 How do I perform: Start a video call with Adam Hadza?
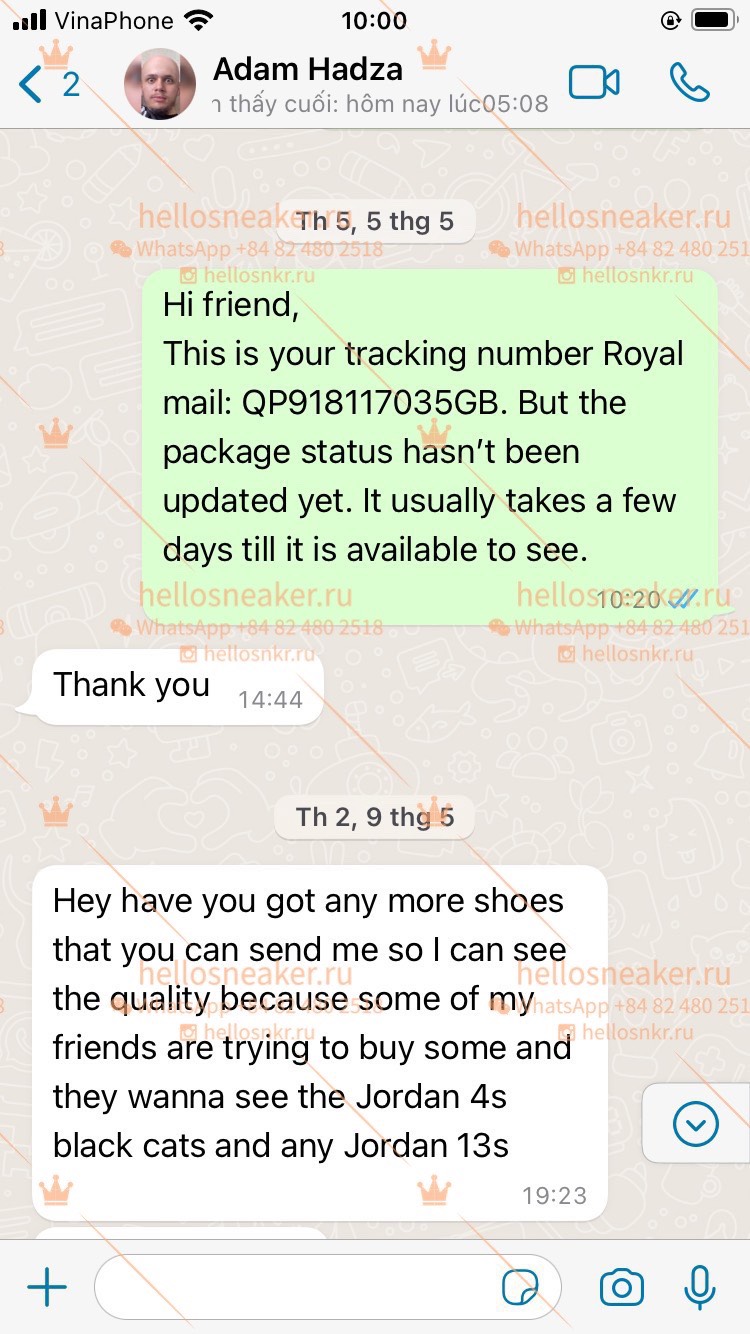tap(595, 83)
